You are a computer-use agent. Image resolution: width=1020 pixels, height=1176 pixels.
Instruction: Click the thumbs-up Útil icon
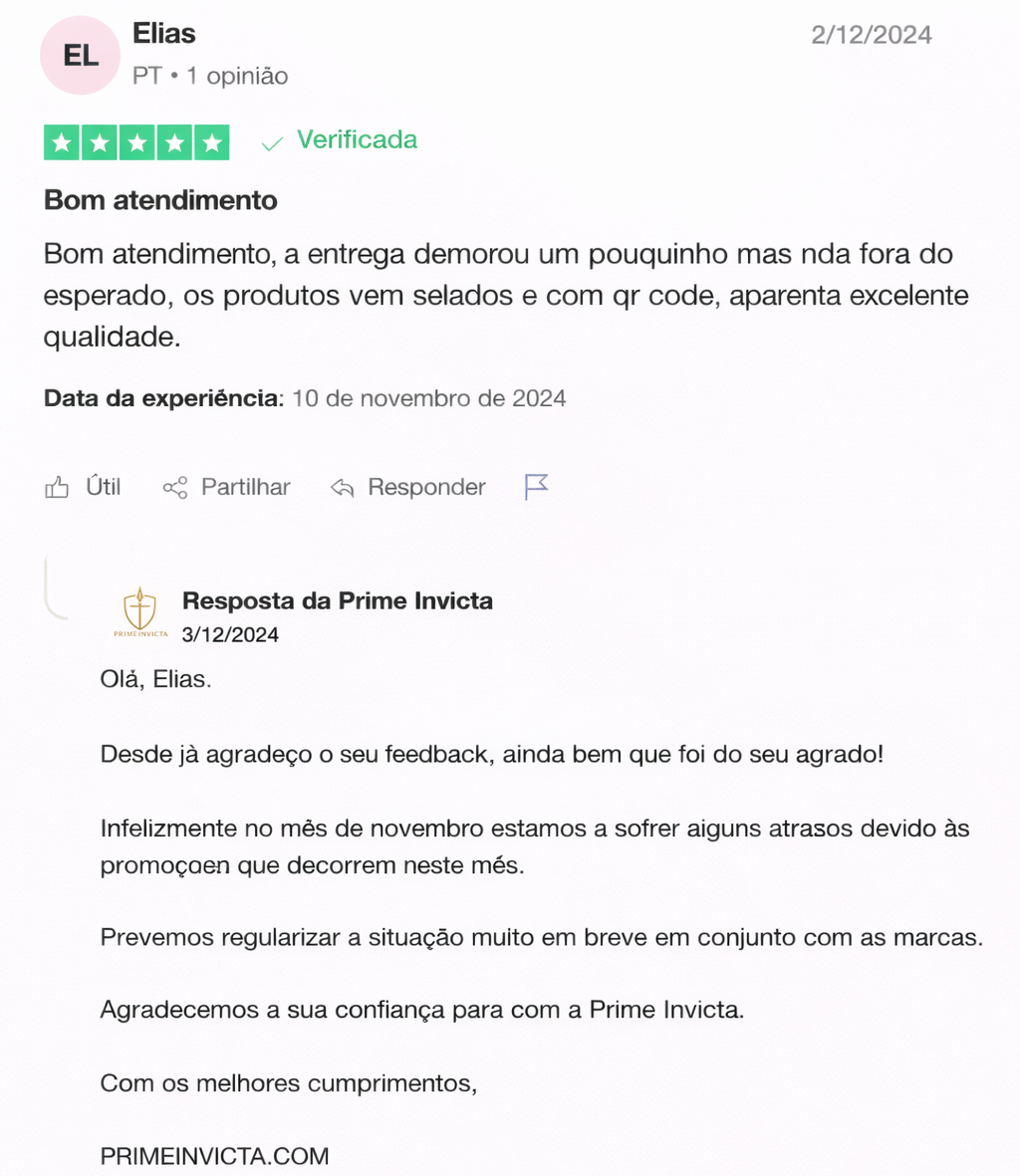pyautogui.click(x=58, y=487)
